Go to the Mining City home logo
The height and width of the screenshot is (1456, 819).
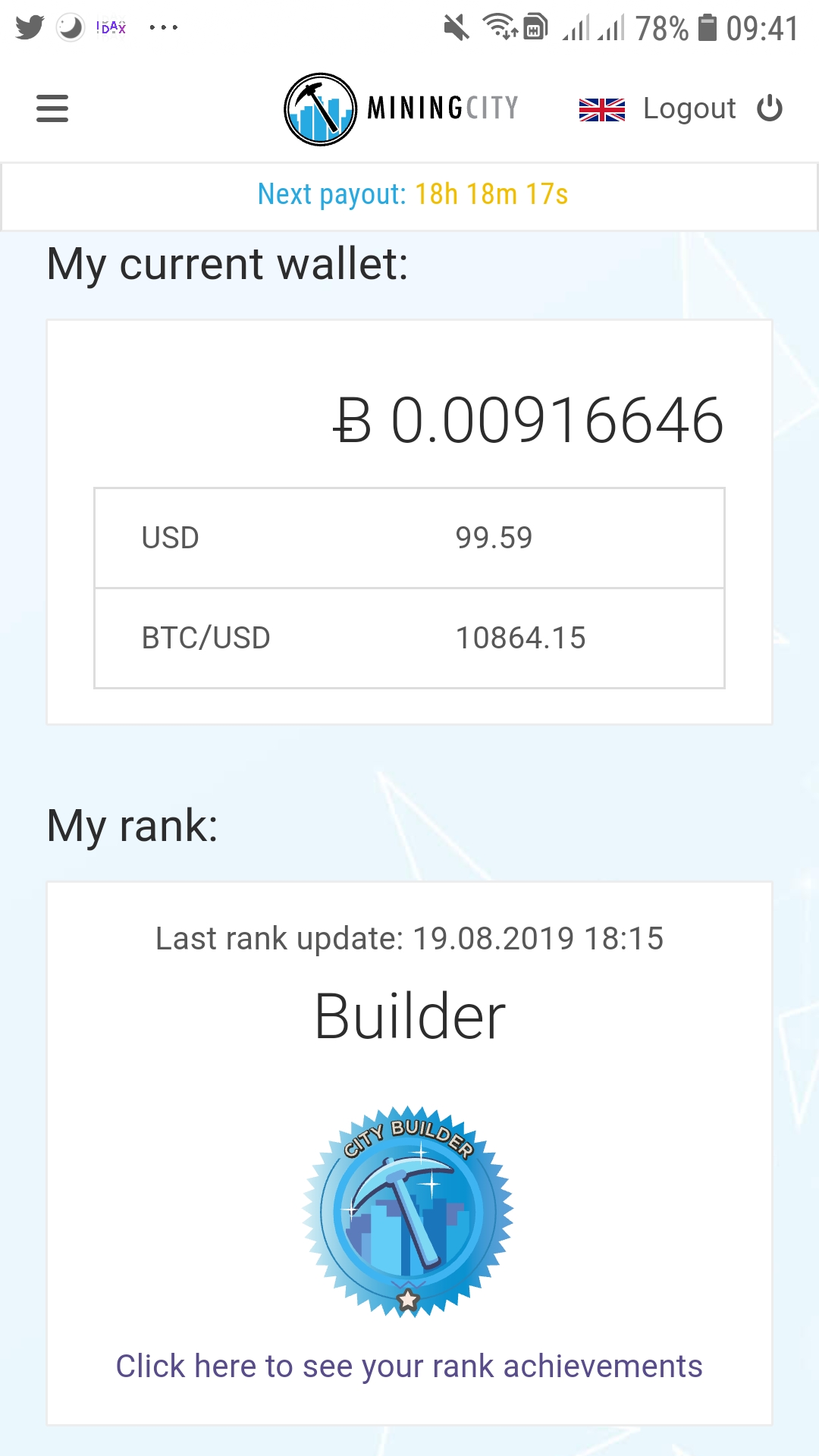[x=401, y=108]
